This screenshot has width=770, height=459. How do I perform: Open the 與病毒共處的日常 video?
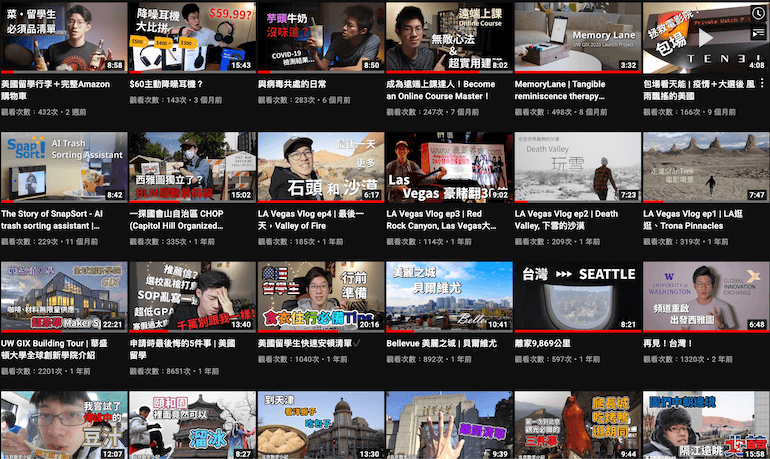coord(319,37)
